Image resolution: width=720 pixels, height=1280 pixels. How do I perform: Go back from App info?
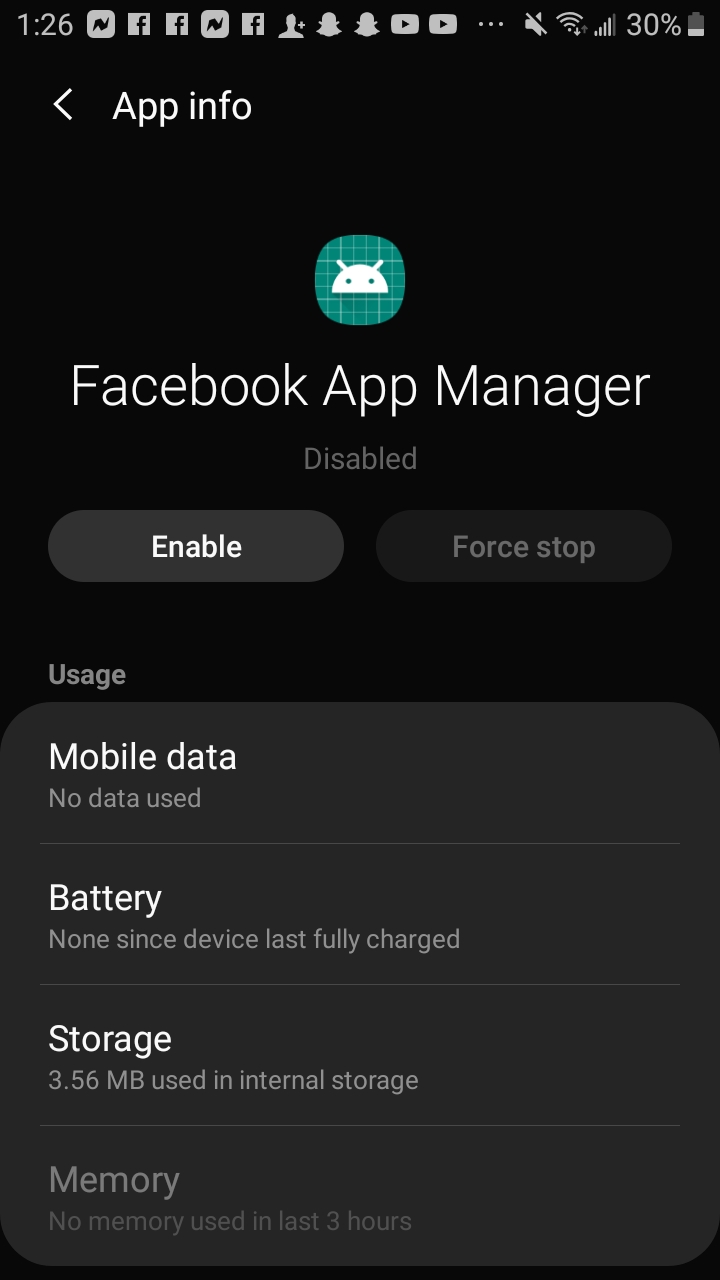[x=63, y=105]
